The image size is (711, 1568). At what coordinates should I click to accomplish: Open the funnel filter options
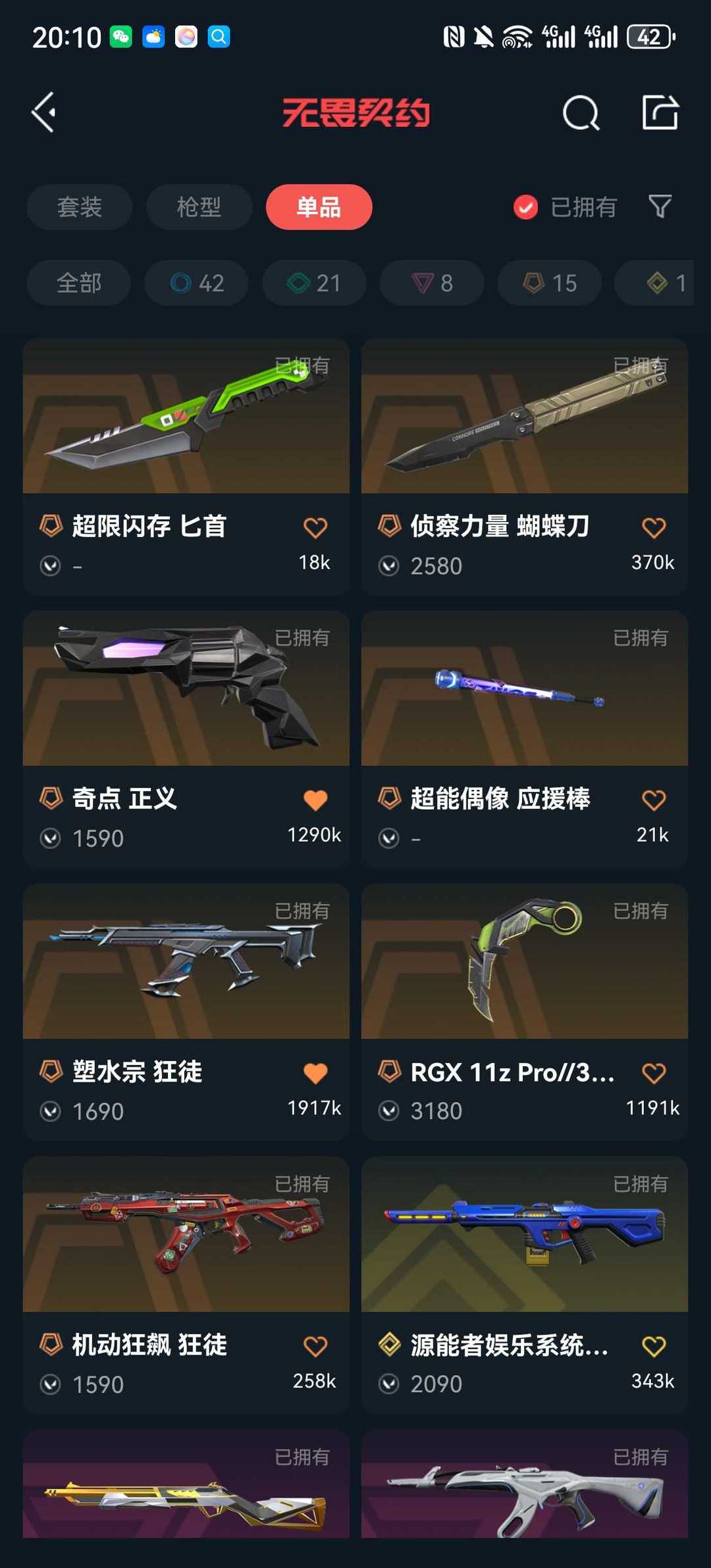pyautogui.click(x=660, y=207)
